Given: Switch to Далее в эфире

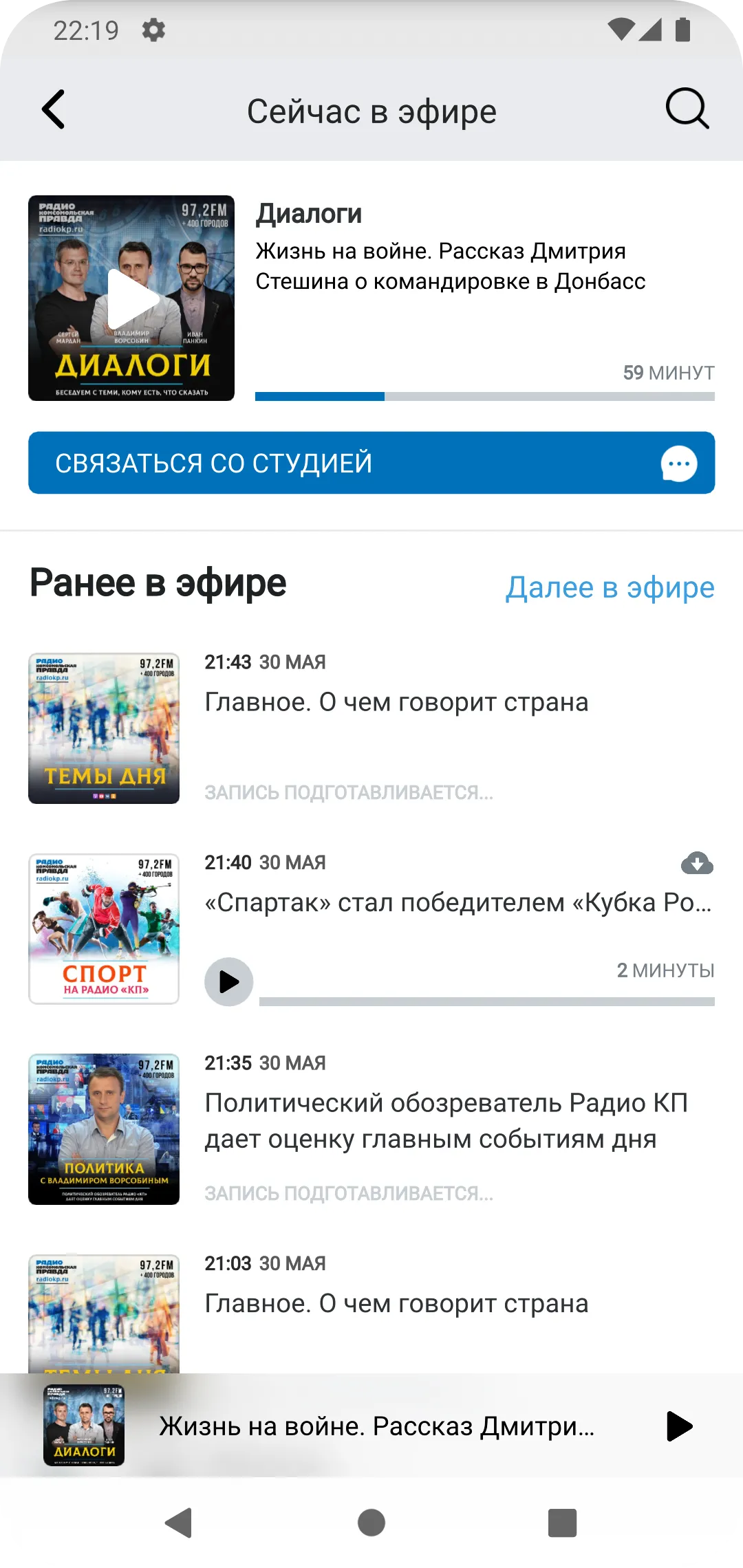Looking at the screenshot, I should 610,588.
